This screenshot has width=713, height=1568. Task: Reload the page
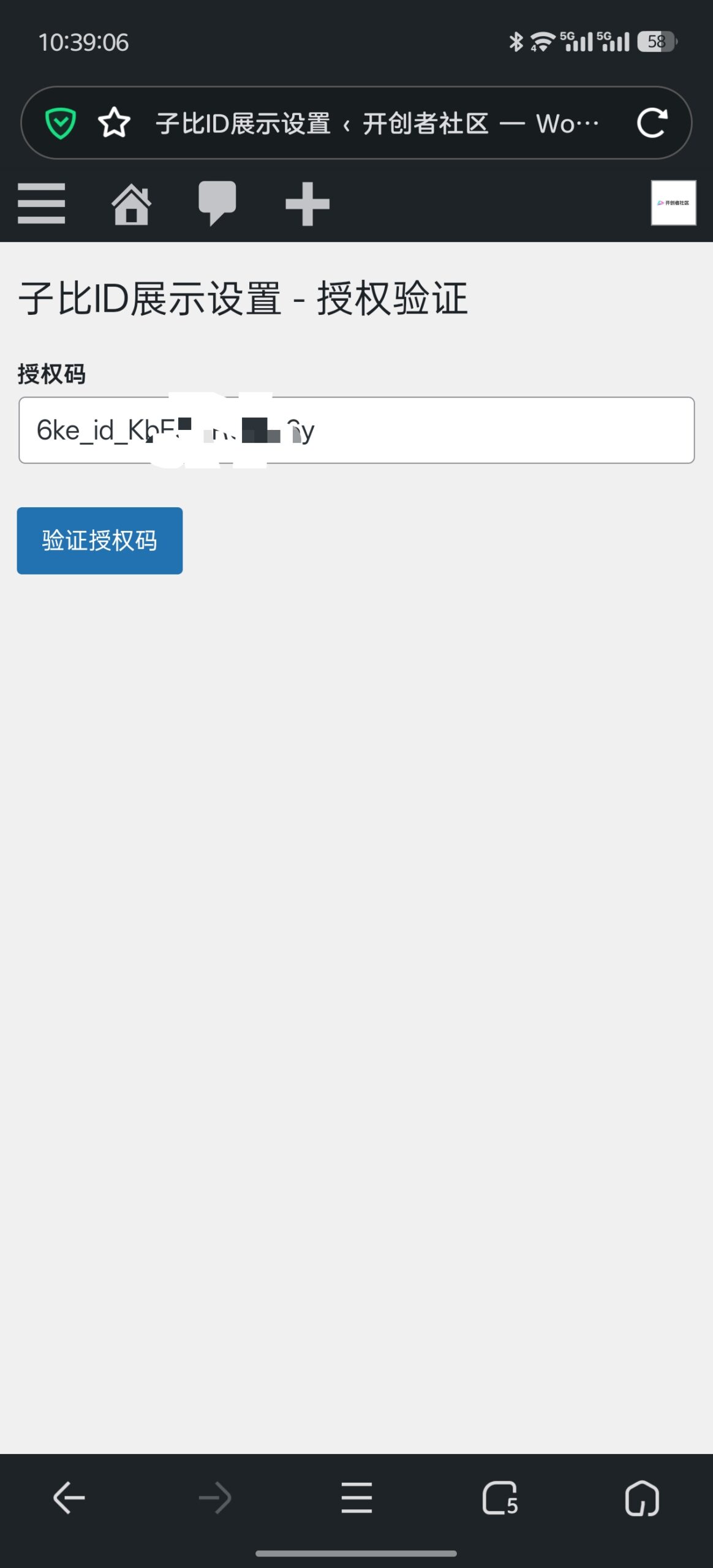pos(652,123)
